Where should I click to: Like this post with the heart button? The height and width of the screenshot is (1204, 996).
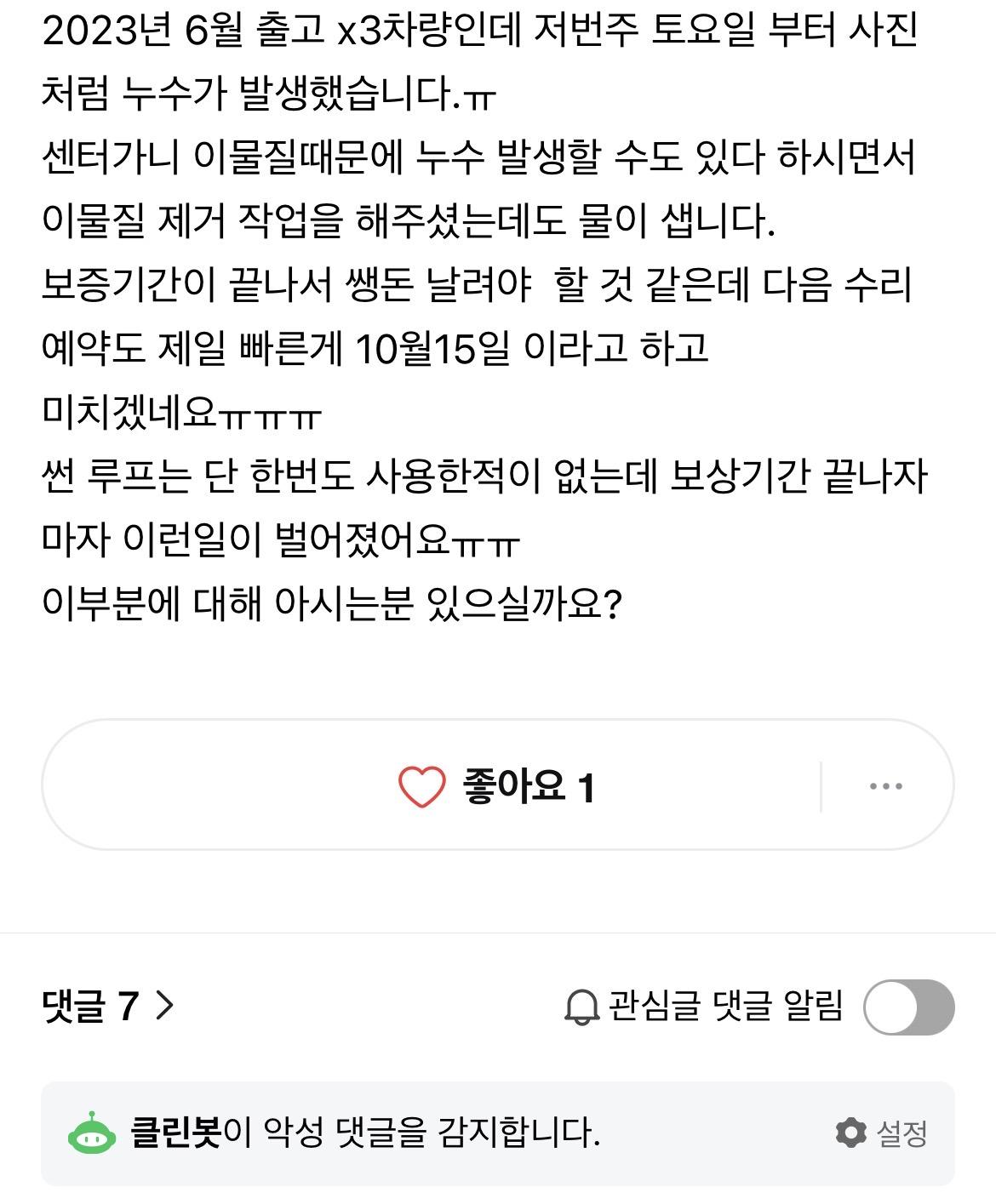pyautogui.click(x=422, y=786)
